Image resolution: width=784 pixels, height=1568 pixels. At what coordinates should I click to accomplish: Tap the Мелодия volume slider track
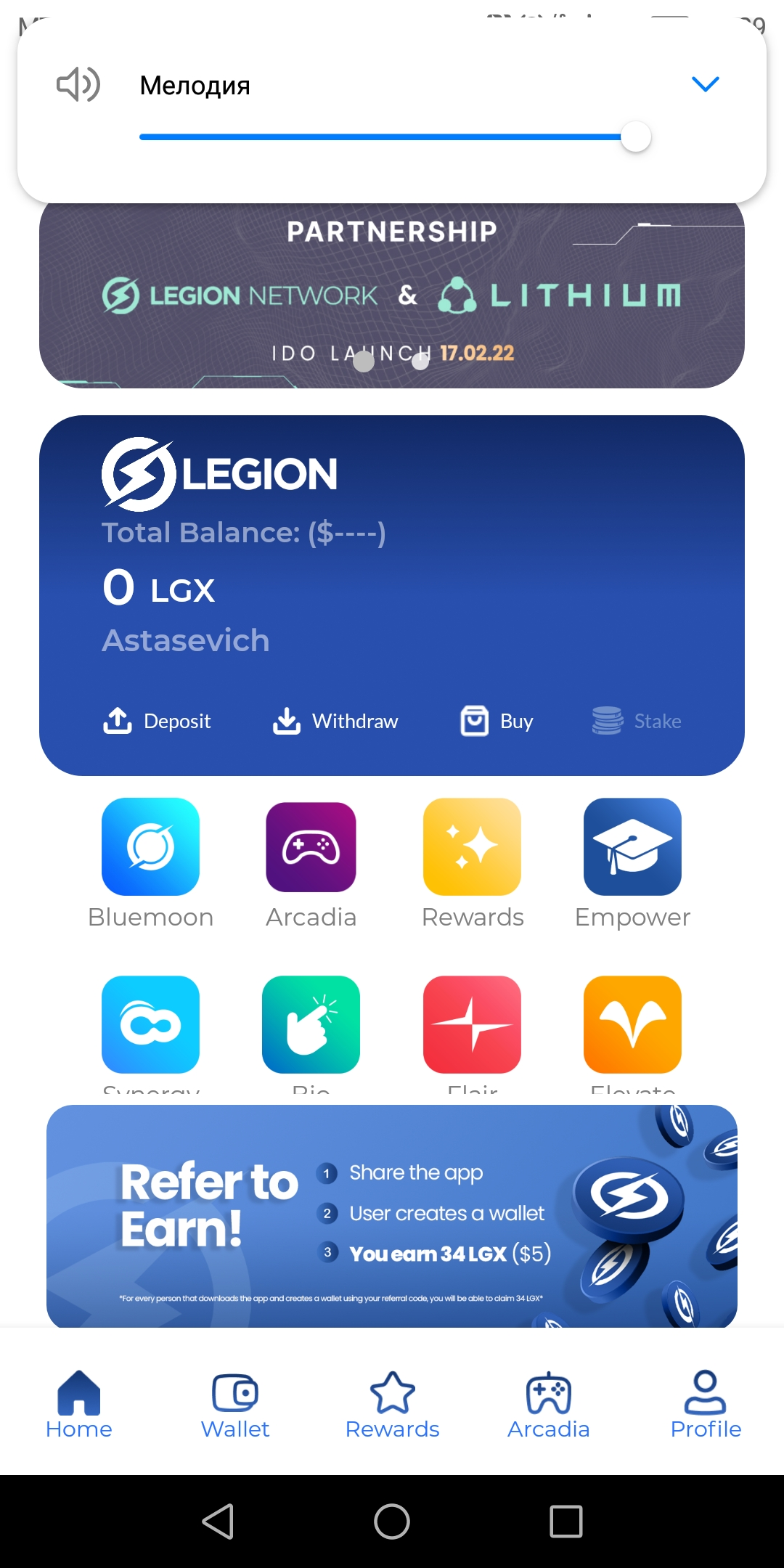[377, 136]
